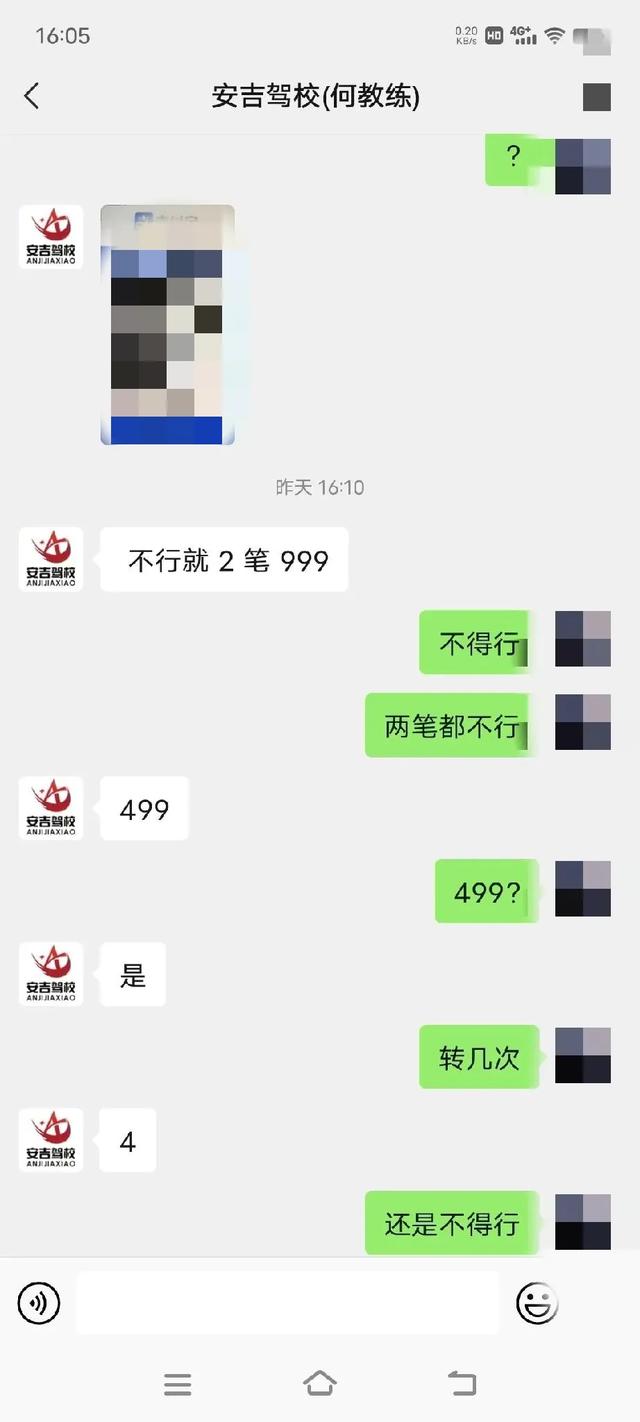
Task: Switch to voice message input
Action: pos(39,1303)
